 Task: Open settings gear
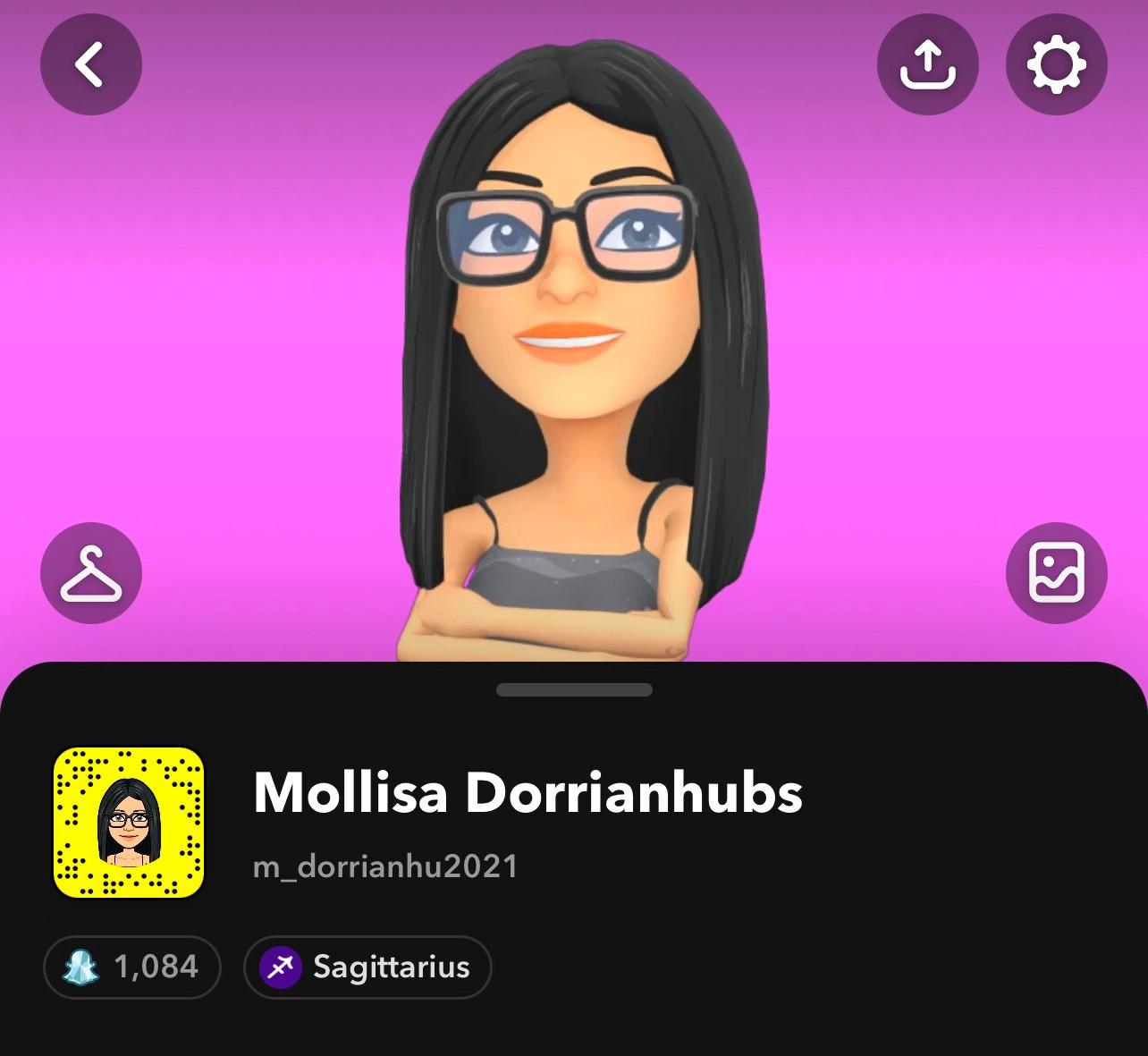click(1056, 64)
